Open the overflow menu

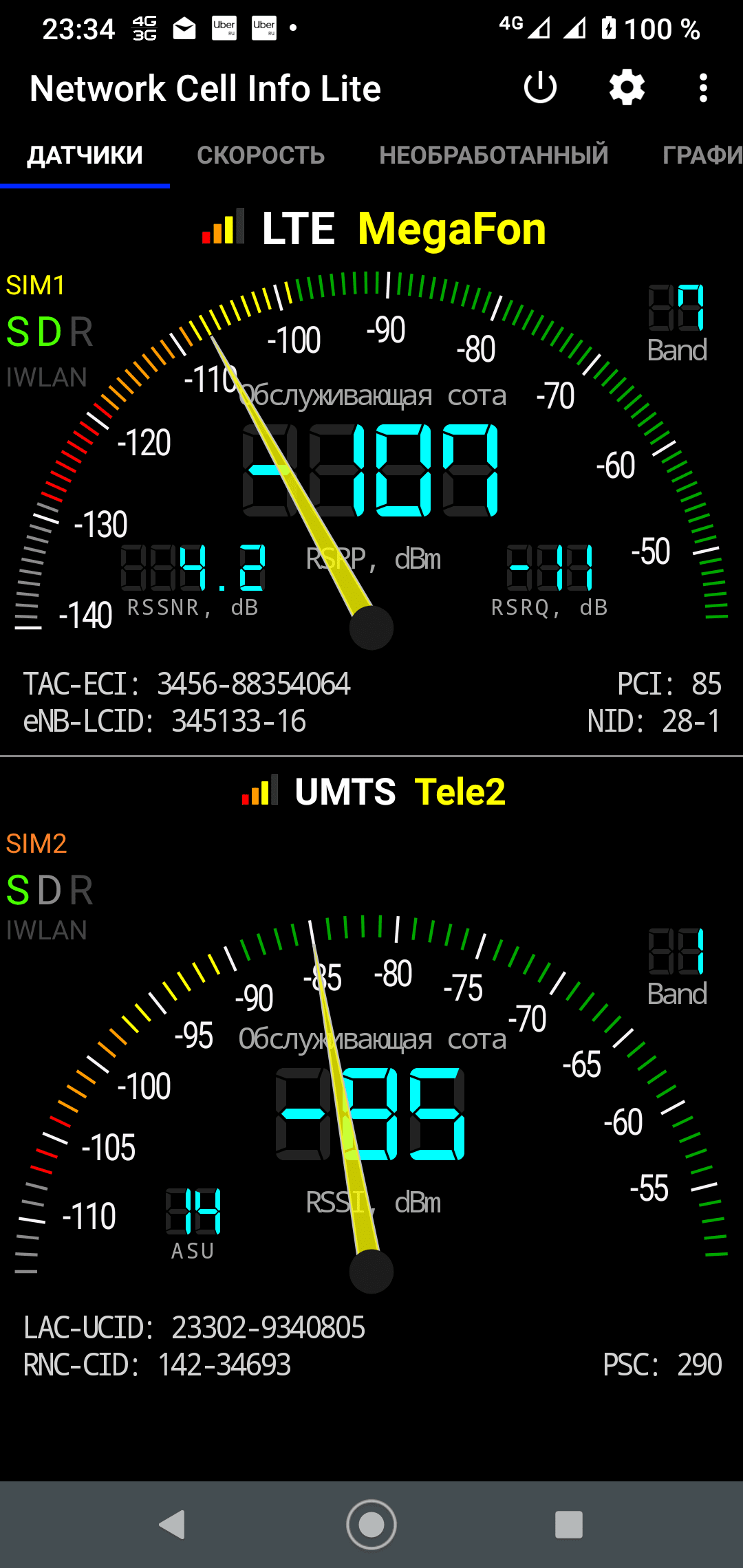(702, 88)
